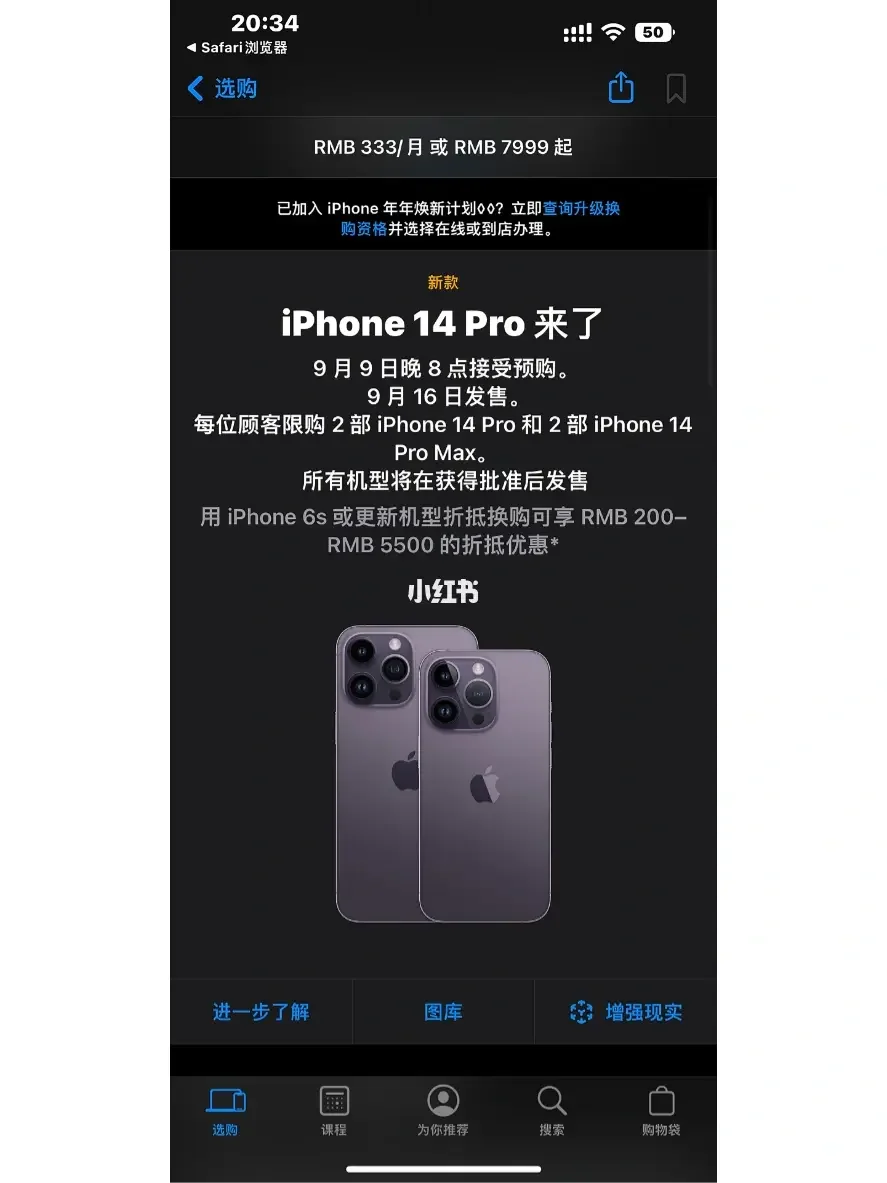Image resolution: width=887 pixels, height=1183 pixels.
Task: Open the 图库 gallery
Action: click(x=443, y=1012)
